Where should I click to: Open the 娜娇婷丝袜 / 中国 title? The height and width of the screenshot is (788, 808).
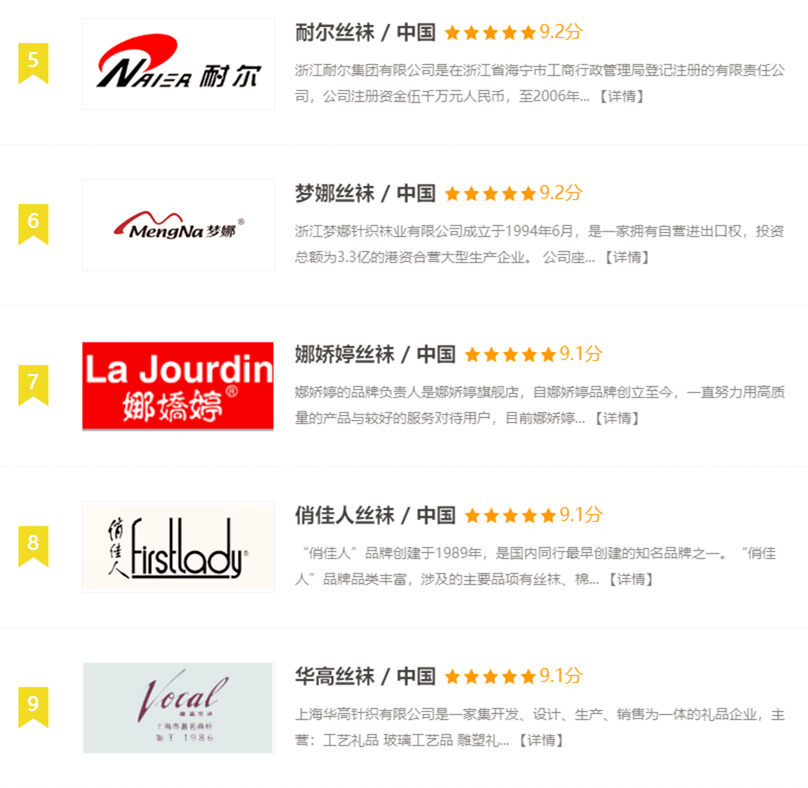point(375,354)
